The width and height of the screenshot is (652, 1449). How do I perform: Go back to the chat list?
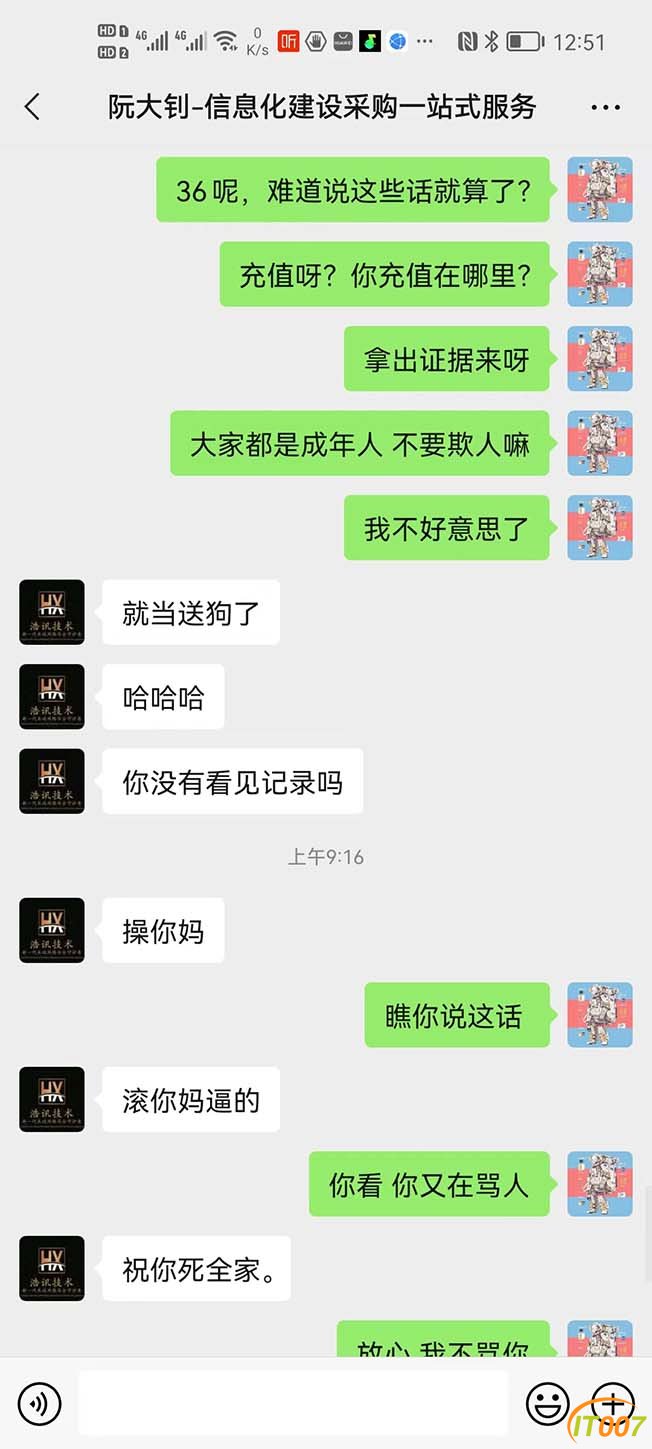[x=33, y=107]
